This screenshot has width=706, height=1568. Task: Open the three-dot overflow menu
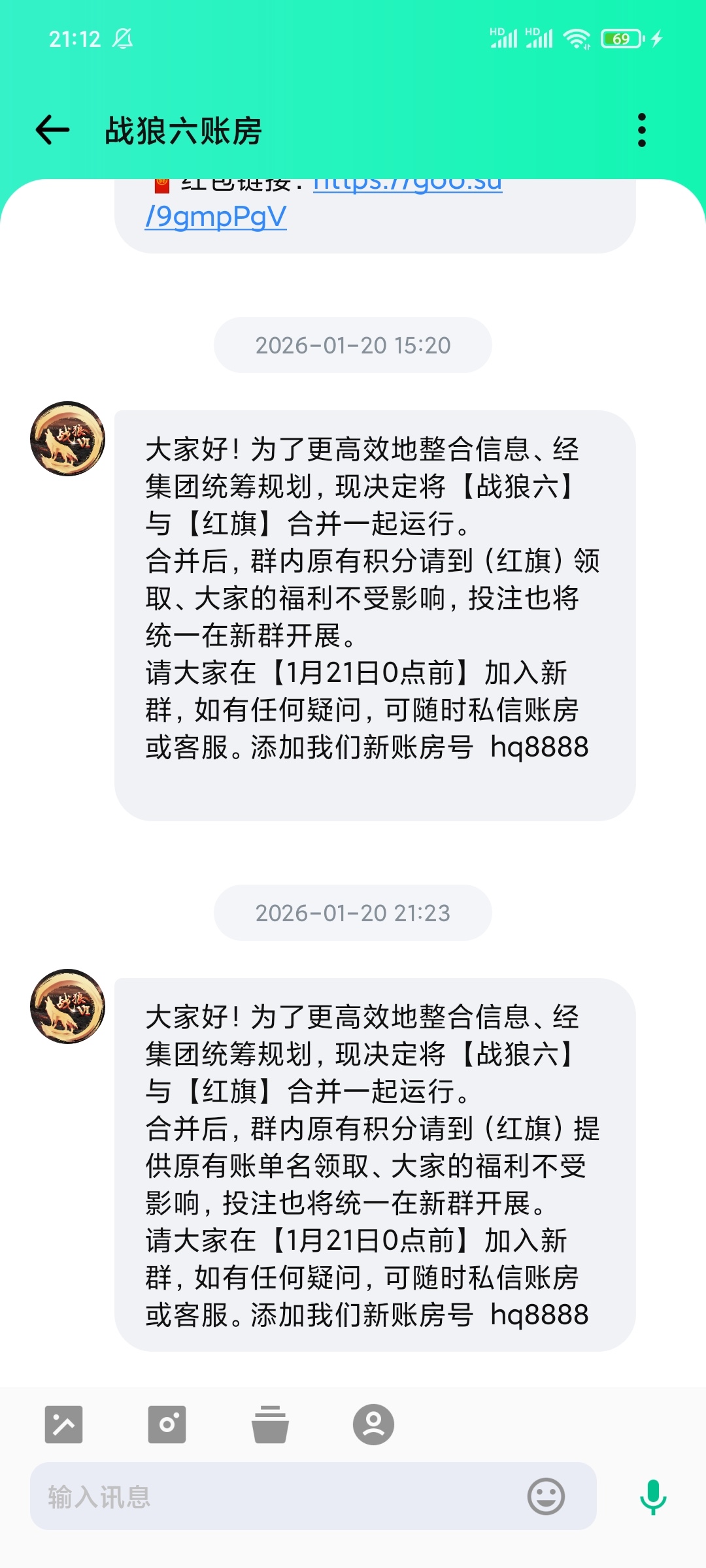(x=641, y=130)
